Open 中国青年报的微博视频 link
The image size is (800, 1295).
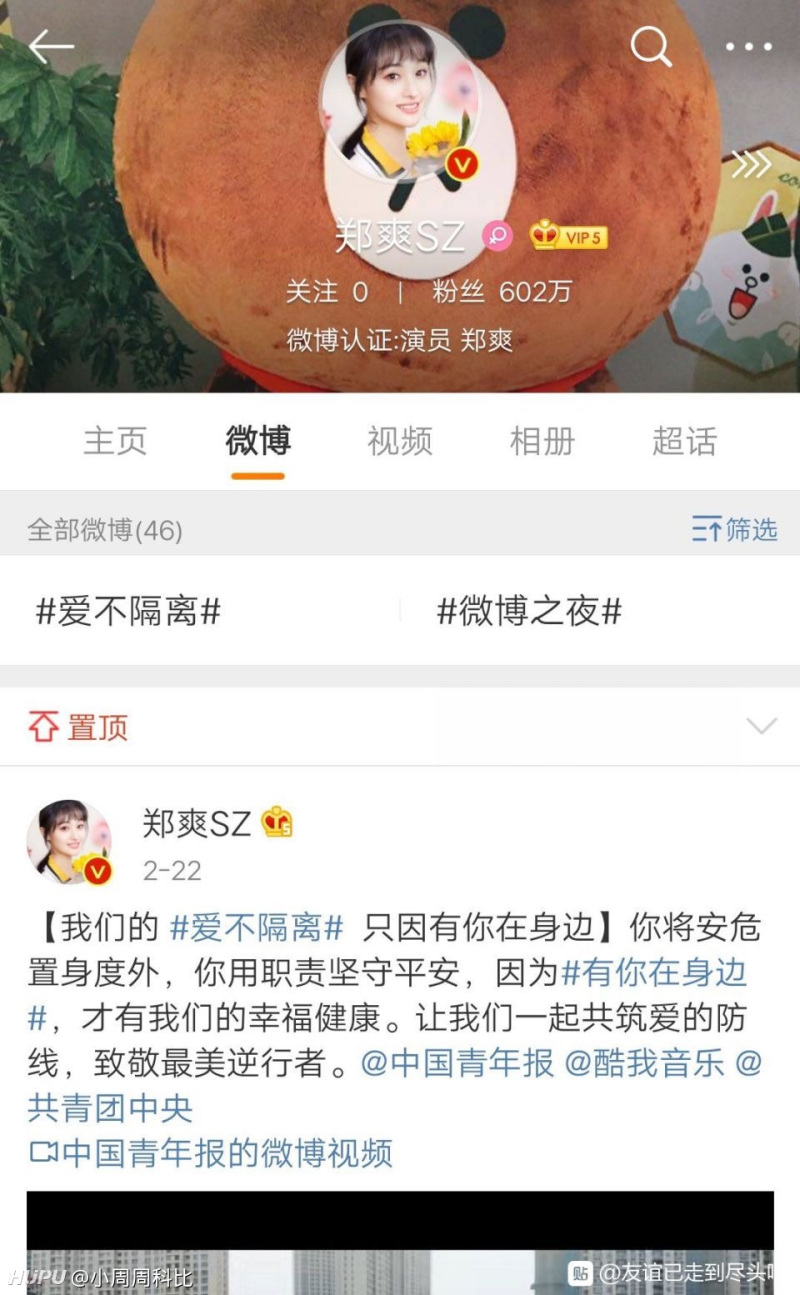click(210, 1153)
